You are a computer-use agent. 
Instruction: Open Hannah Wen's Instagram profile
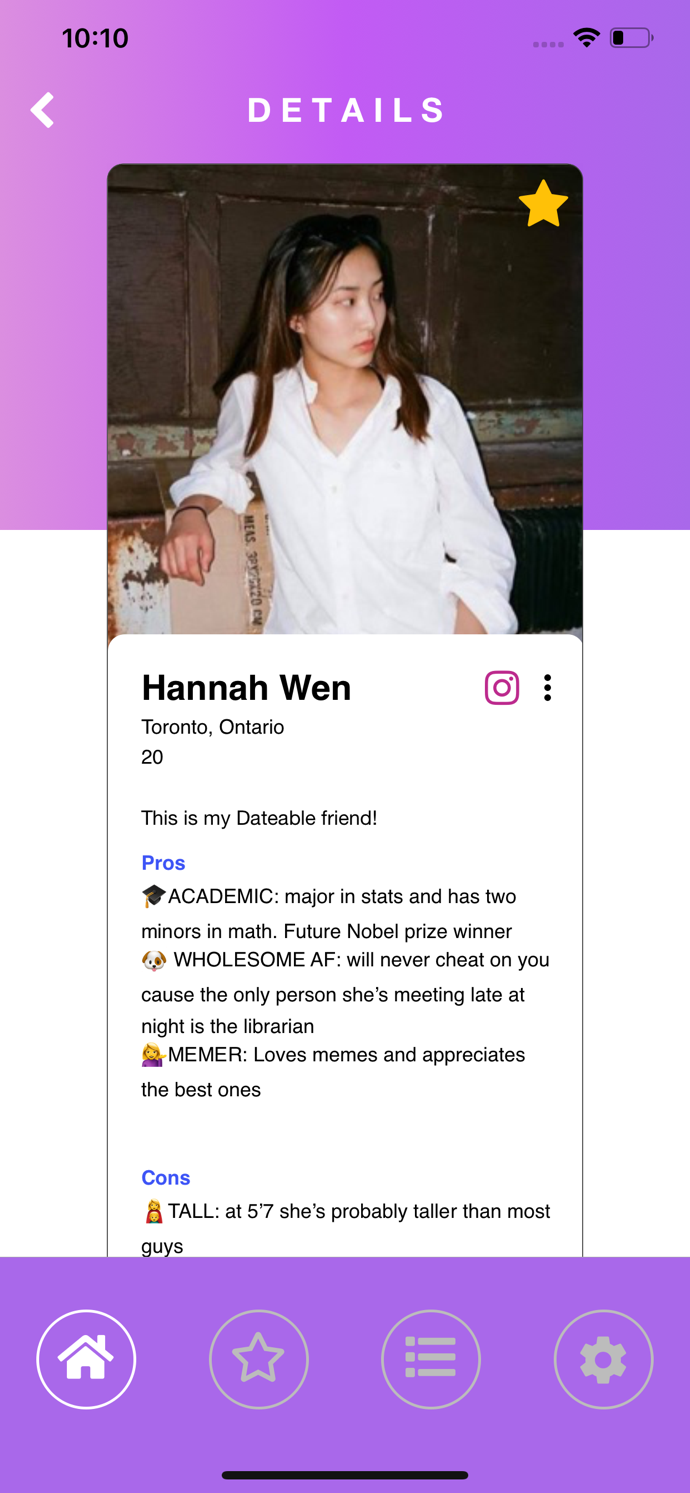tap(502, 688)
